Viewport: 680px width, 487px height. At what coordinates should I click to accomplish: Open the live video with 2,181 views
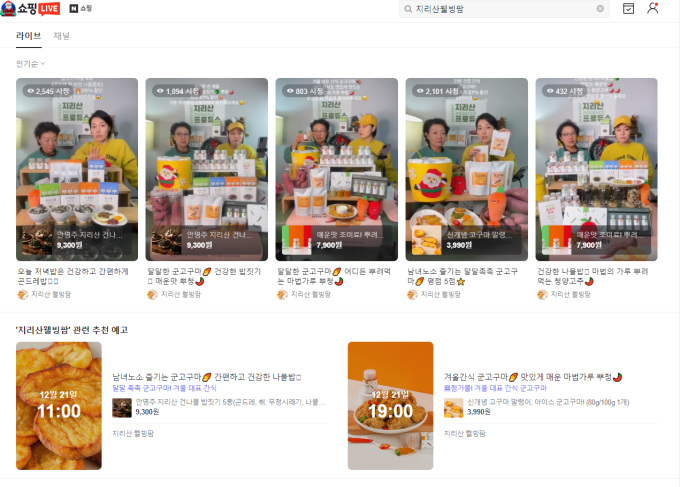pyautogui.click(x=466, y=168)
